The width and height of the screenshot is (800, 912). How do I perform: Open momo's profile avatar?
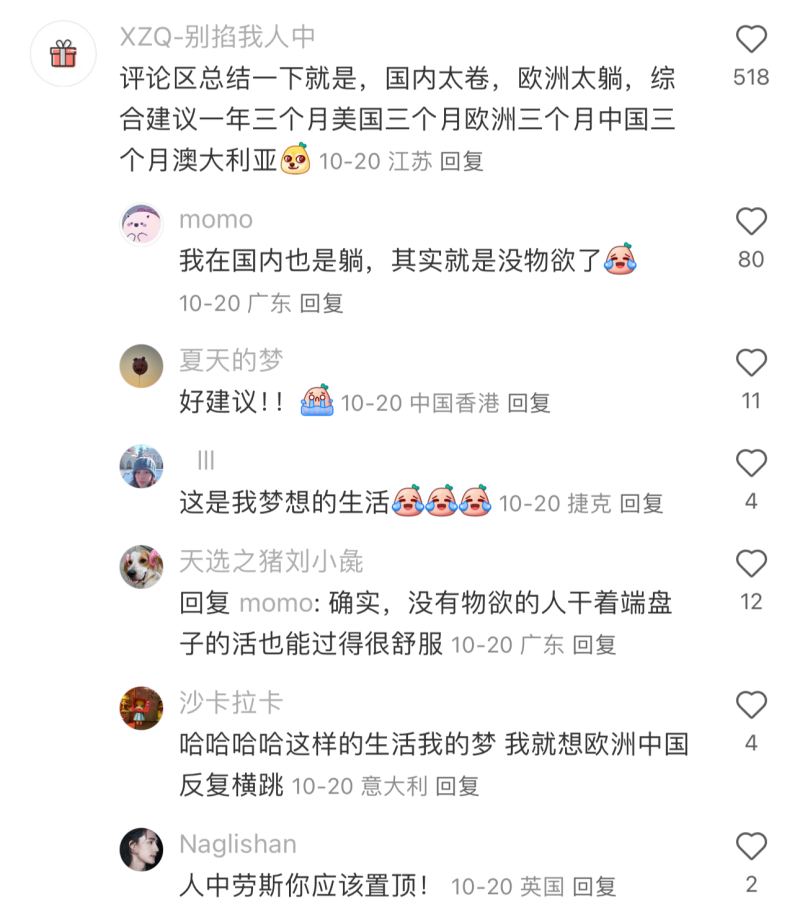pyautogui.click(x=141, y=224)
